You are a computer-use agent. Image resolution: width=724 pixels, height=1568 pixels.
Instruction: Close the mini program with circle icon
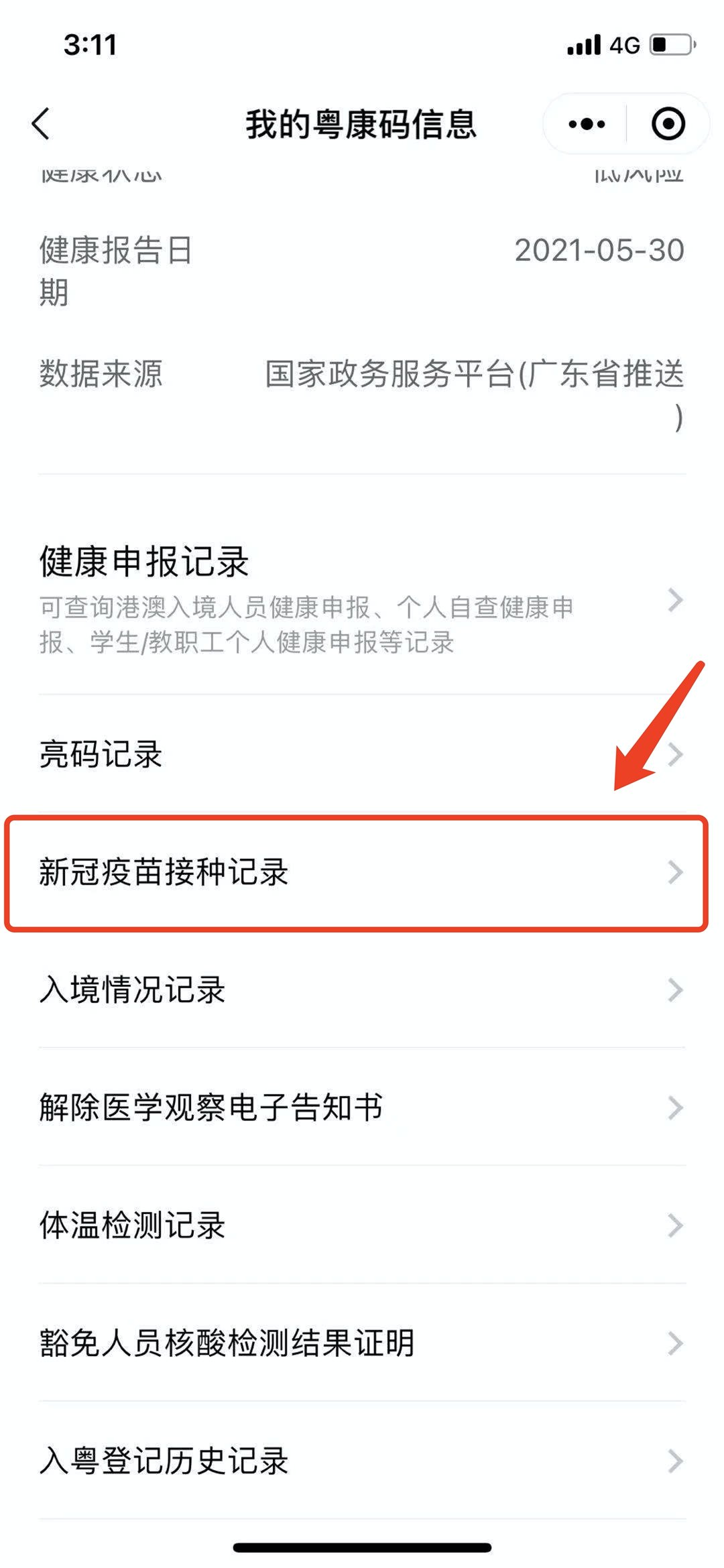(668, 124)
